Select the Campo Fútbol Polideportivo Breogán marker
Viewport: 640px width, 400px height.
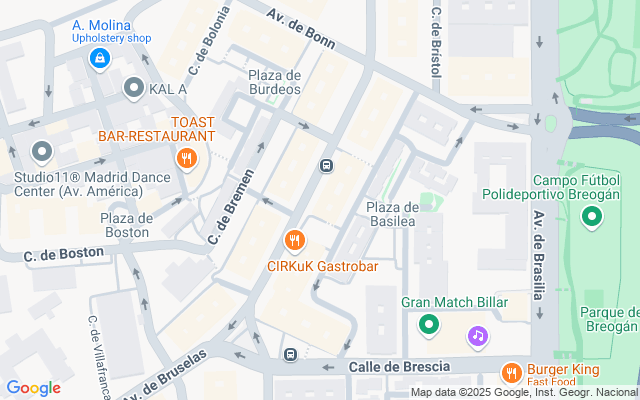[592, 215]
